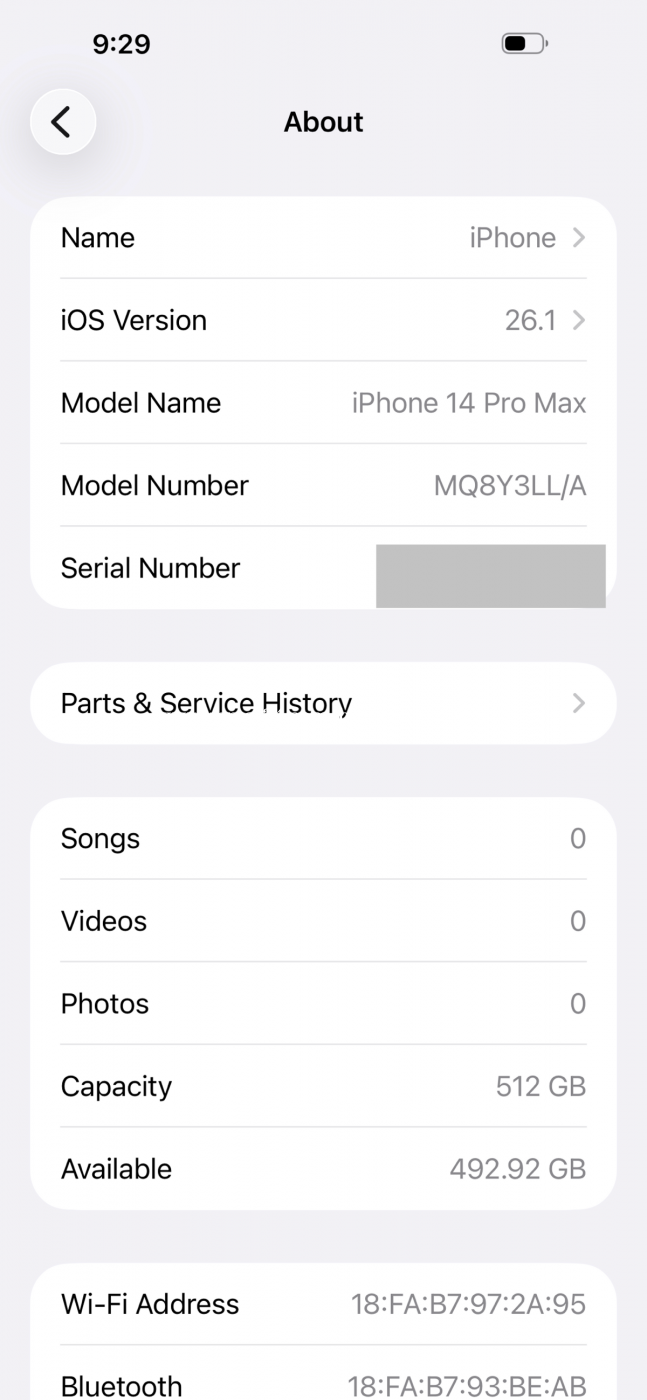Go back from the About page
647x1400 pixels.
pos(63,122)
